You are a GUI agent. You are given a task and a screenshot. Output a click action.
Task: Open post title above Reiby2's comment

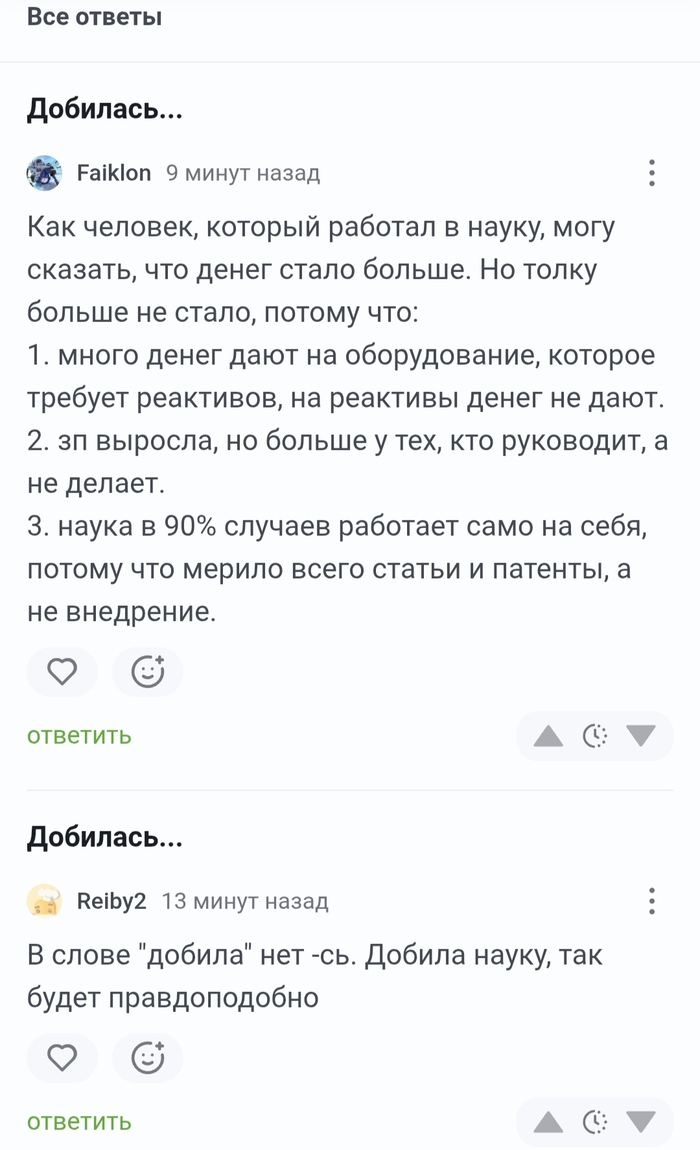point(104,837)
